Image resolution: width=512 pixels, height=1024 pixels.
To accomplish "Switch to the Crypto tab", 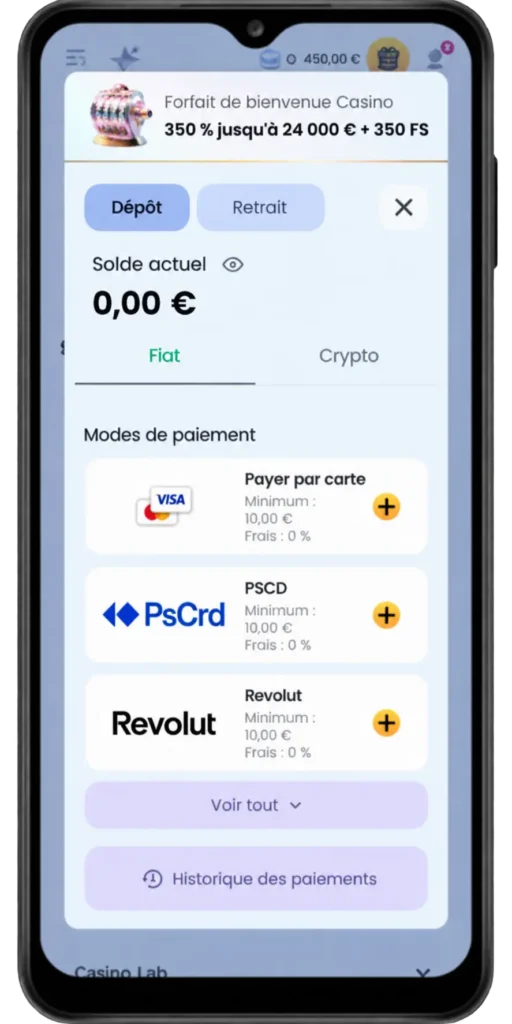I will pos(349,356).
